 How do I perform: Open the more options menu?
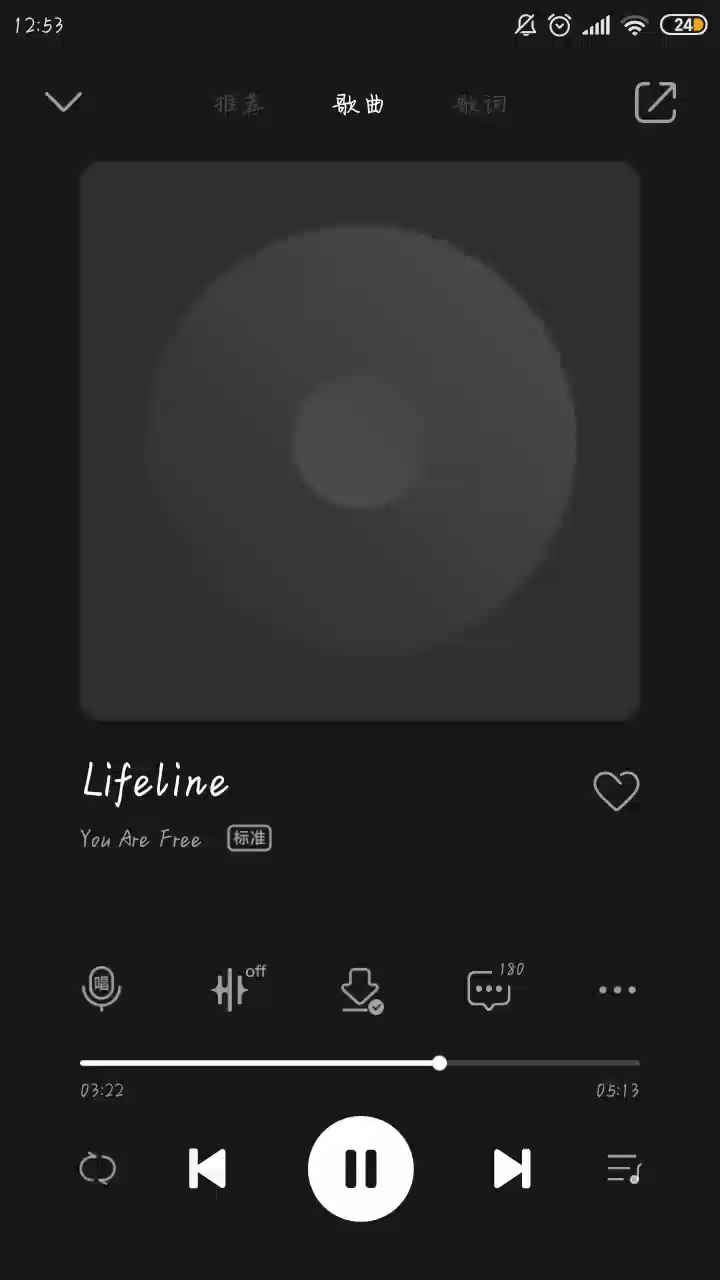[x=617, y=990]
